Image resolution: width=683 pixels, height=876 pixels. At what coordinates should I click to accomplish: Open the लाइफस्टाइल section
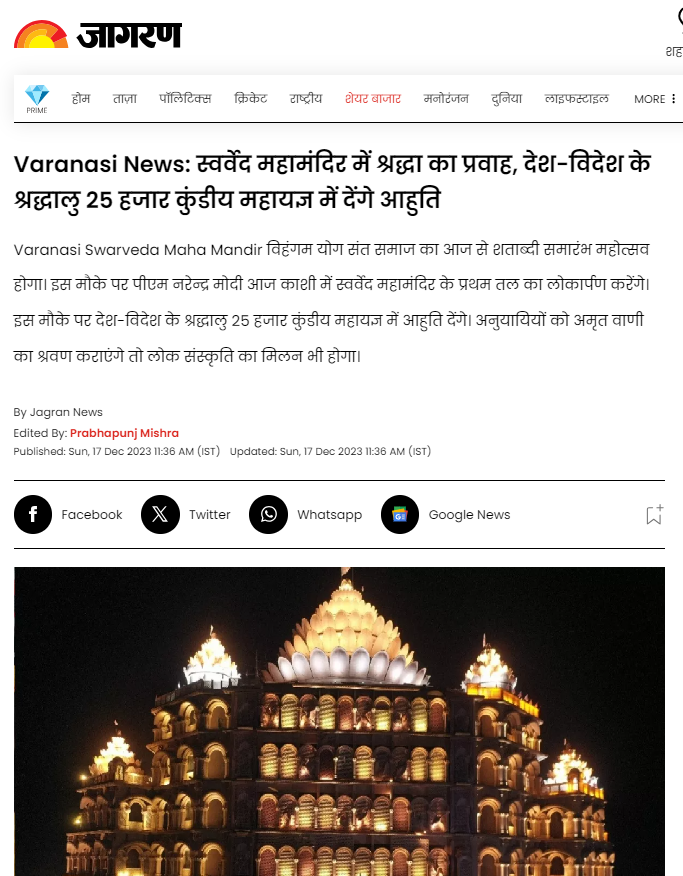[x=577, y=99]
